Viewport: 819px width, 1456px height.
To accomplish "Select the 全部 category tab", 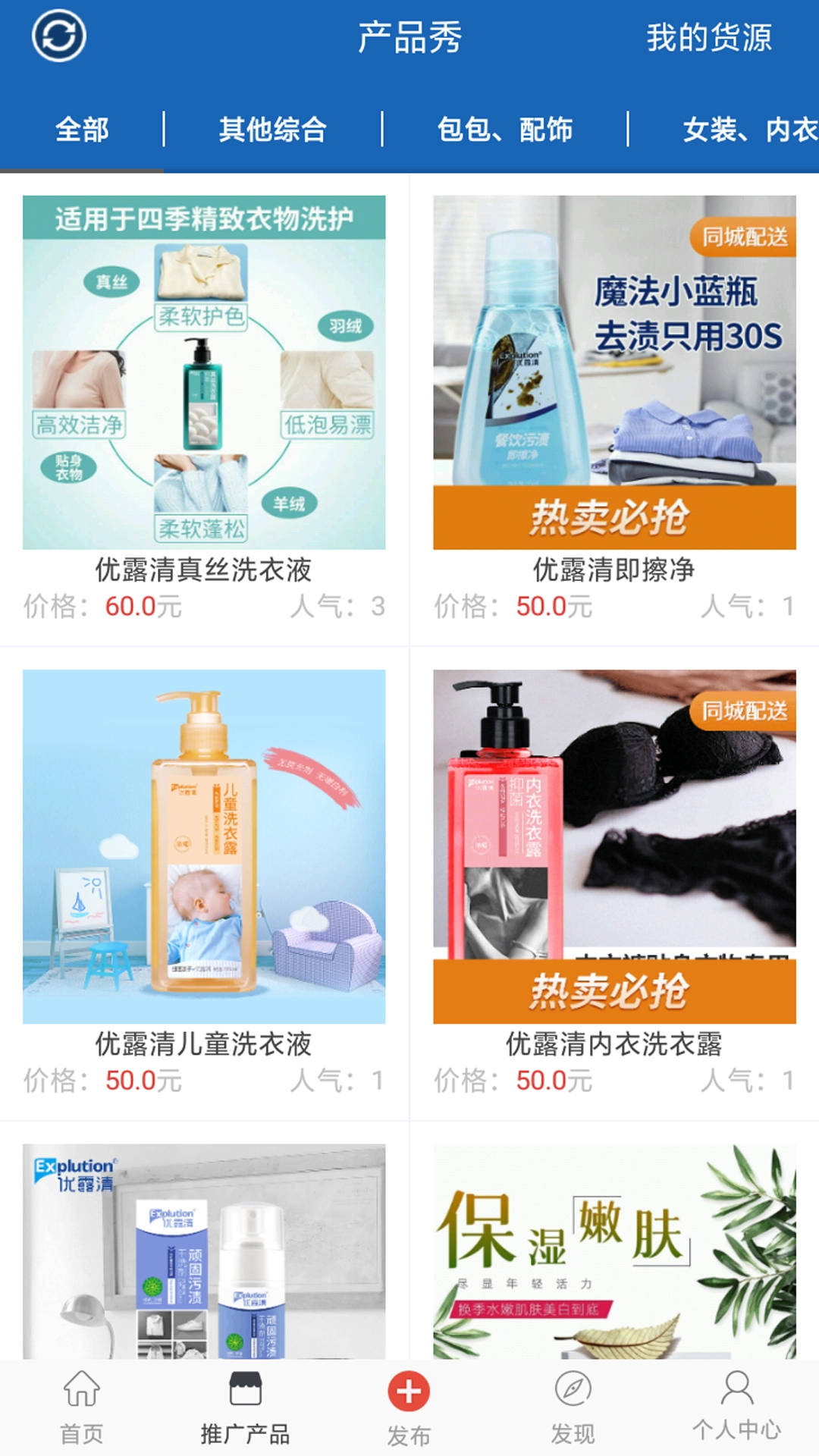I will pos(82,130).
